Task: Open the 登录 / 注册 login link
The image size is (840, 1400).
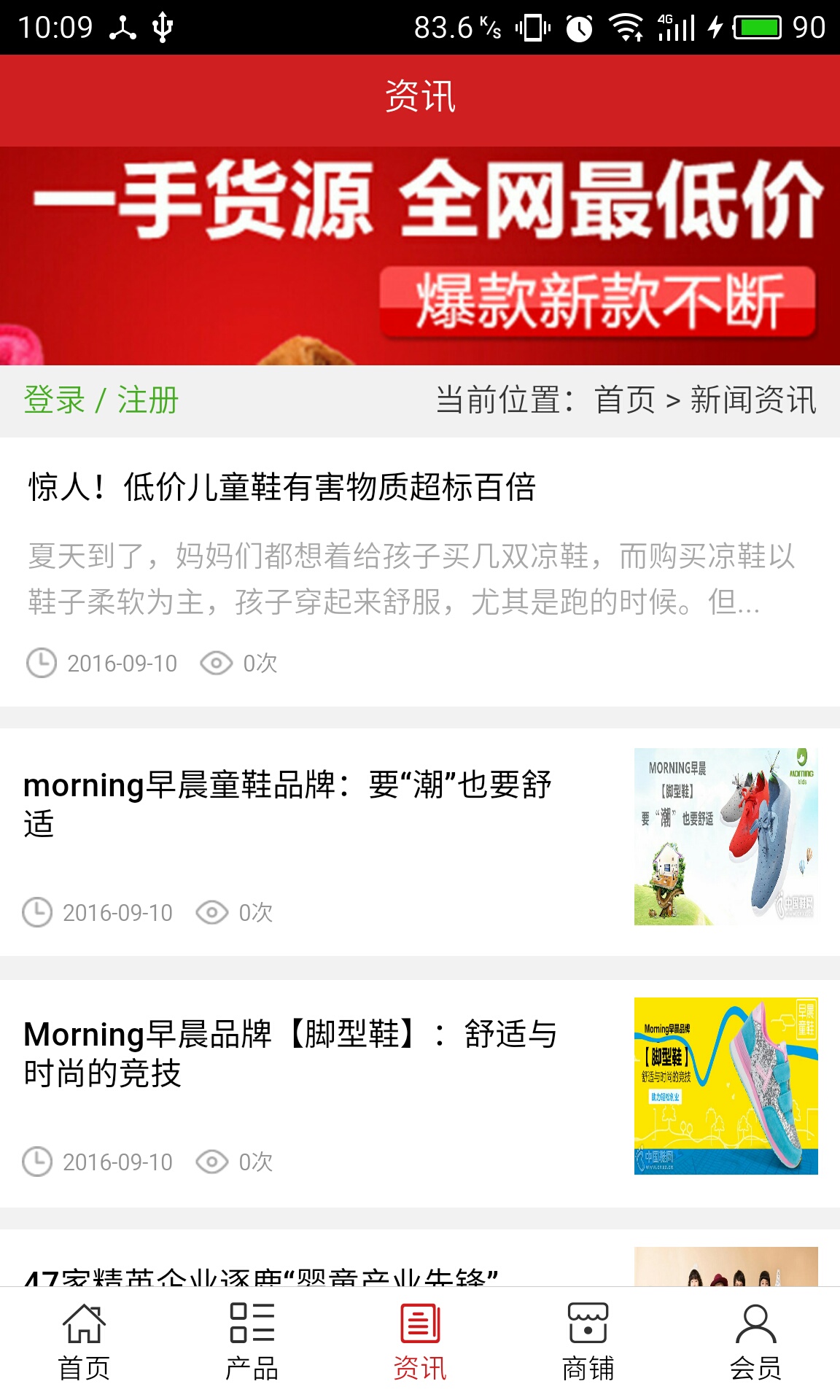Action: [x=101, y=400]
